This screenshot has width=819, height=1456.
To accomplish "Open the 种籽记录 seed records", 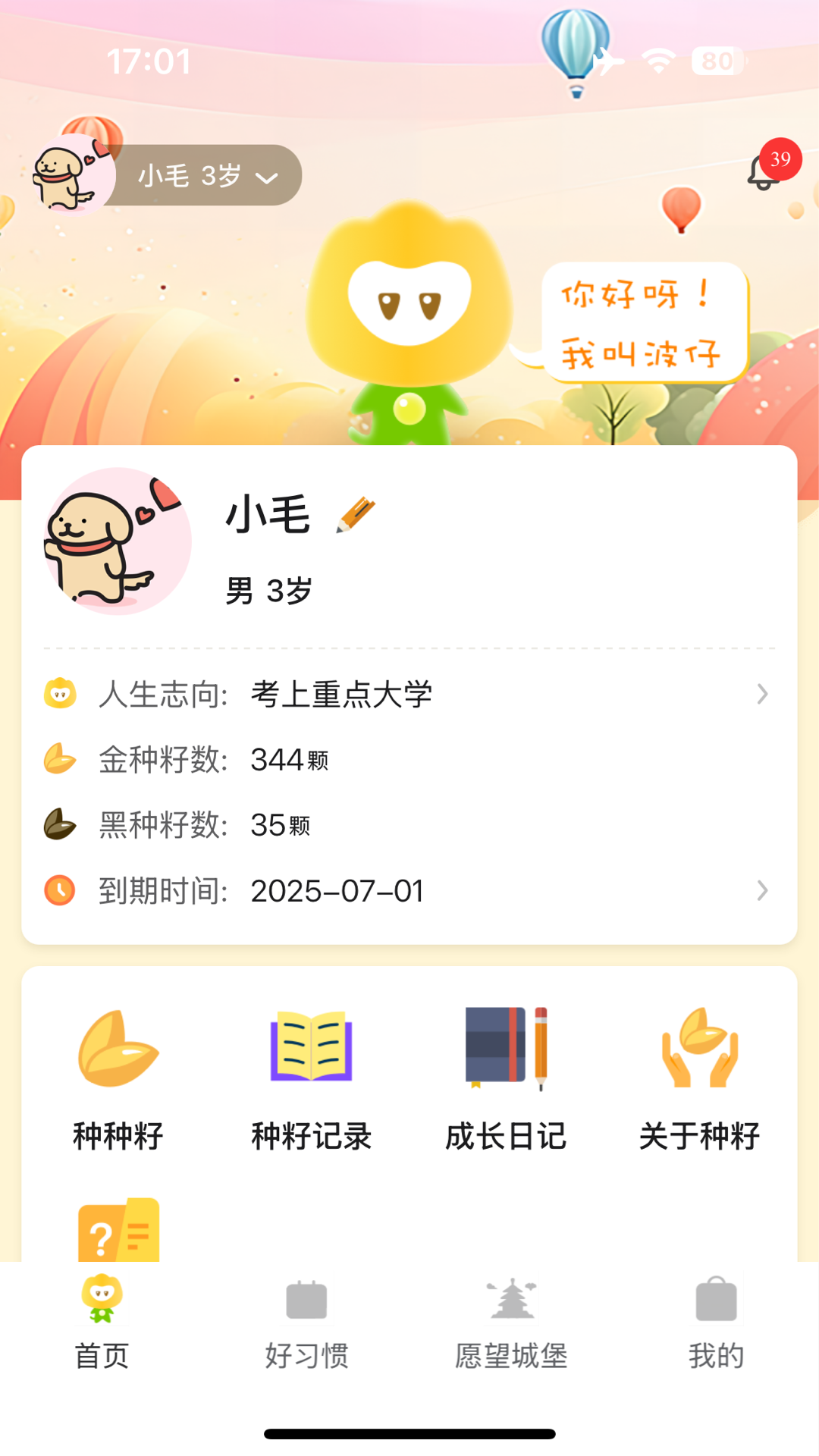I will [x=311, y=1077].
